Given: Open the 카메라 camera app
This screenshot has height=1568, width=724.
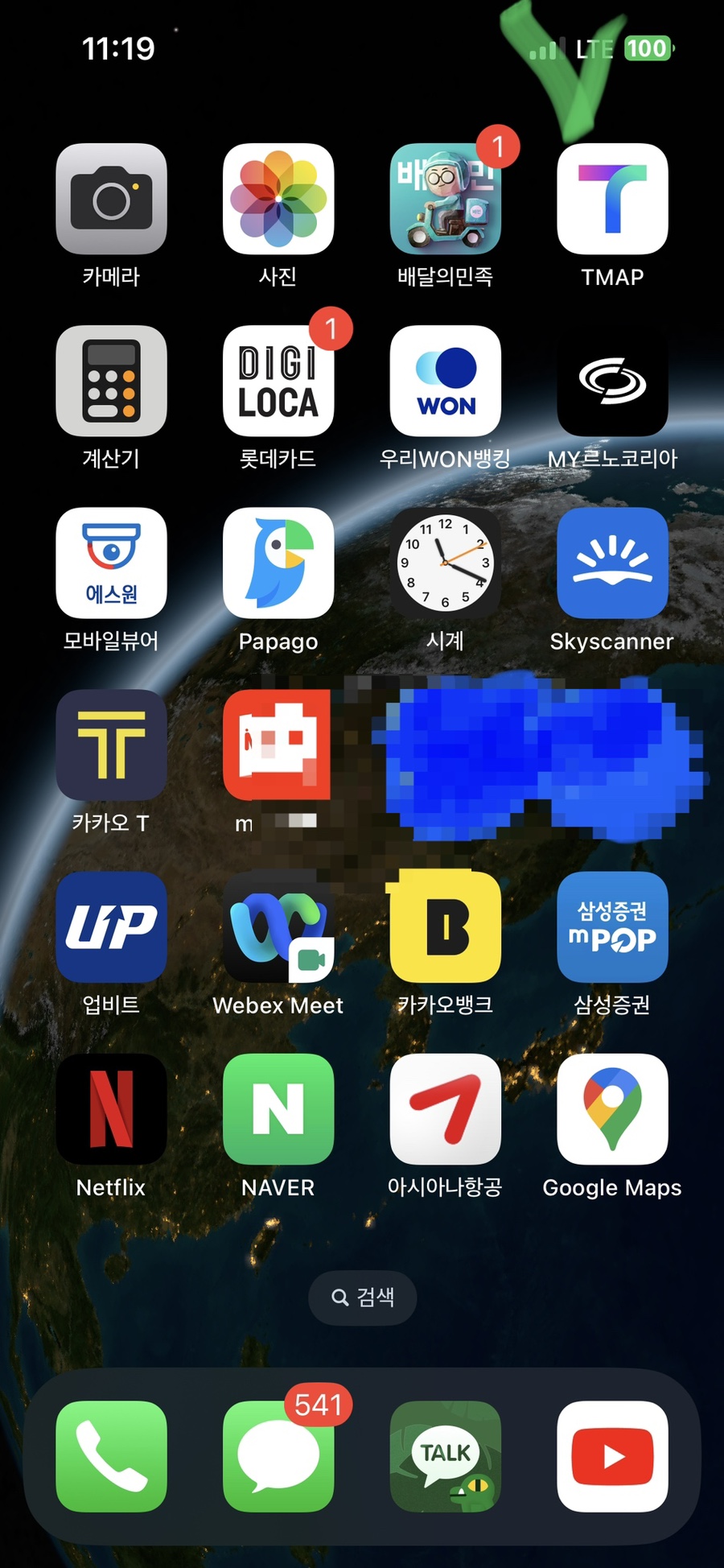Looking at the screenshot, I should (111, 199).
